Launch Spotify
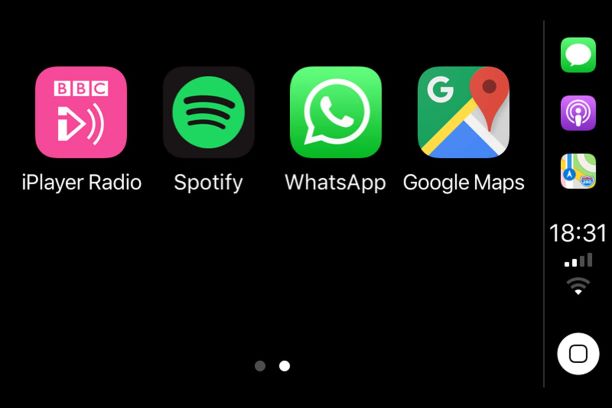The image size is (612, 408). [x=208, y=112]
